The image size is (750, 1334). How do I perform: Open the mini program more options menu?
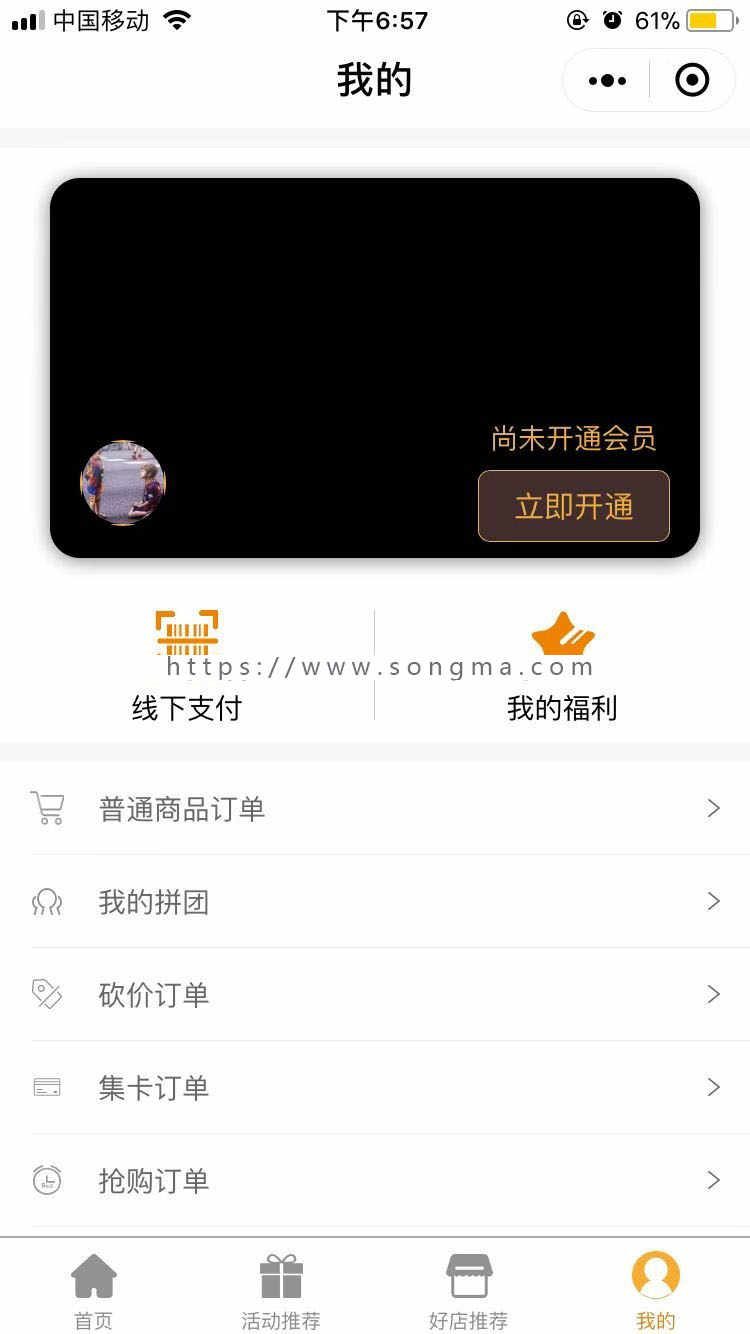point(607,80)
